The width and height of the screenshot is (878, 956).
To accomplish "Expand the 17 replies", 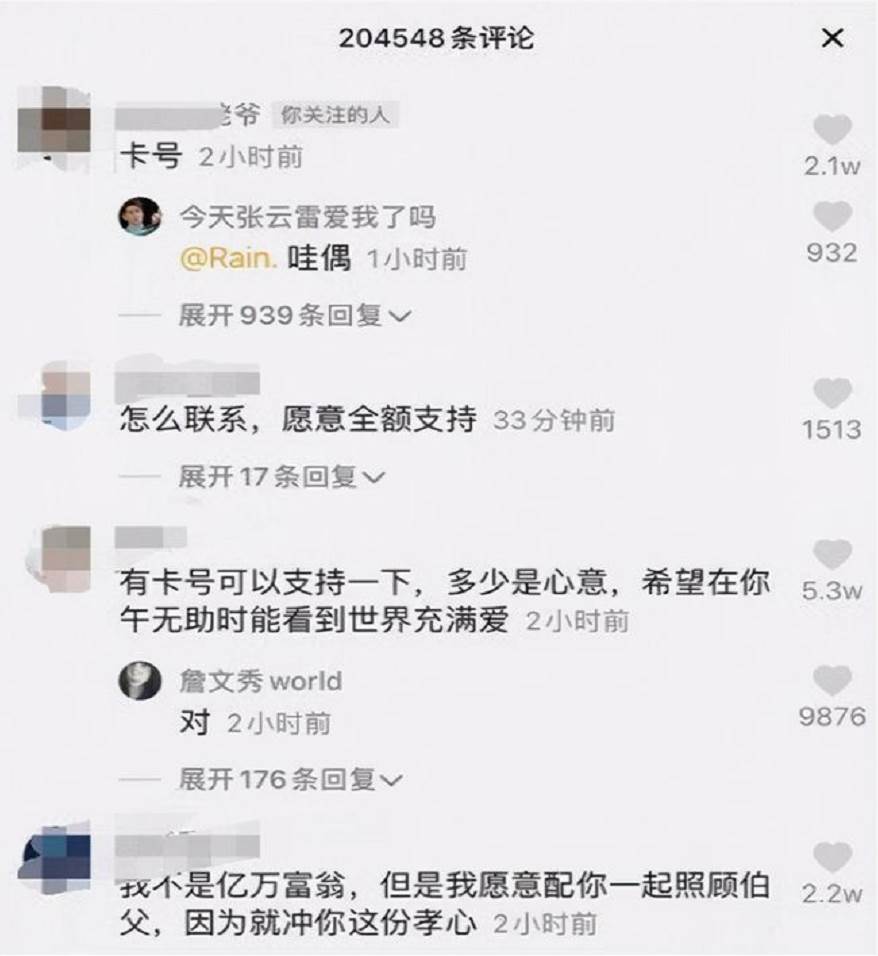I will click(x=281, y=477).
